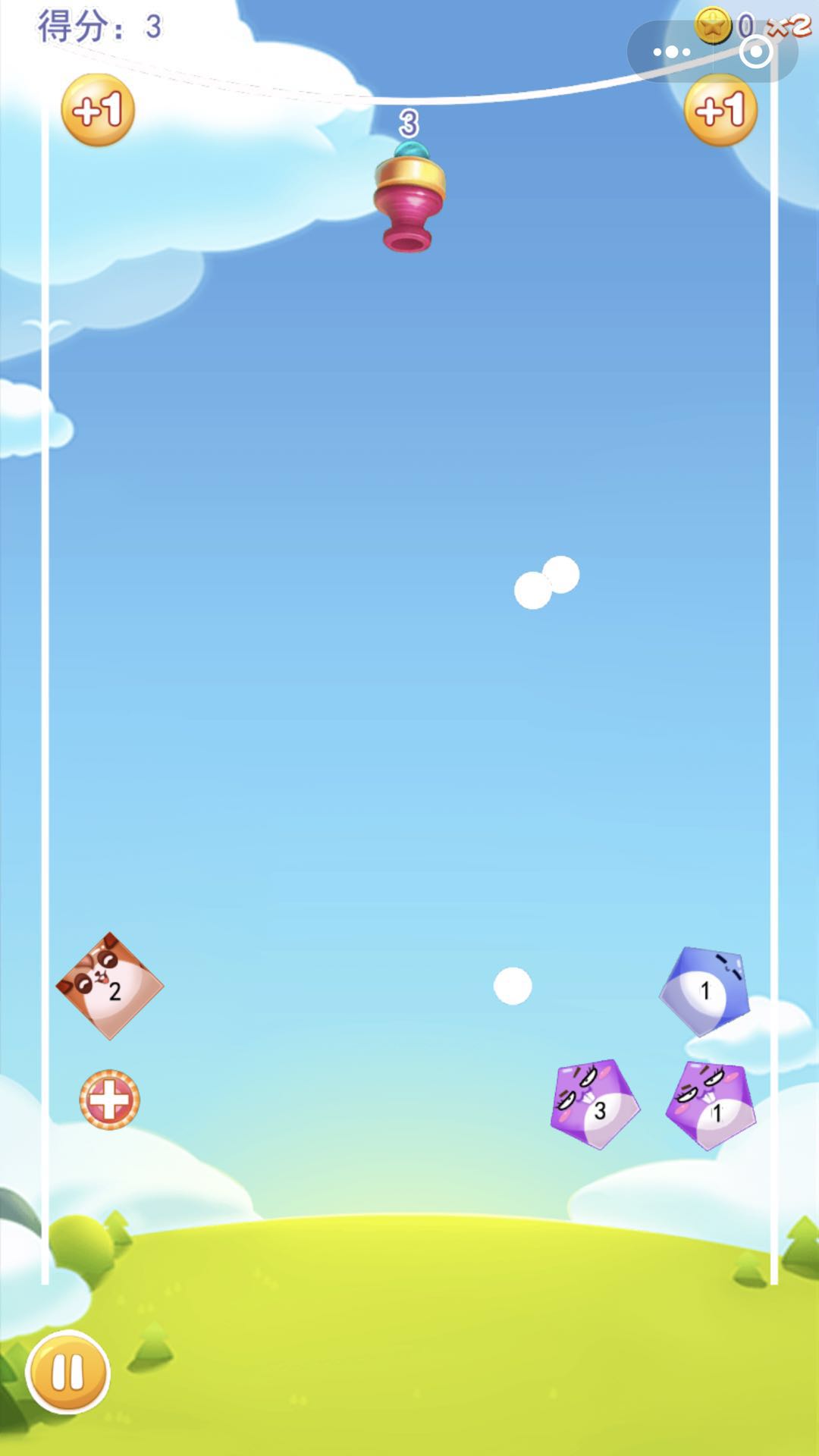Tap the red plus power-up
Image resolution: width=819 pixels, height=1456 pixels.
pyautogui.click(x=110, y=1100)
